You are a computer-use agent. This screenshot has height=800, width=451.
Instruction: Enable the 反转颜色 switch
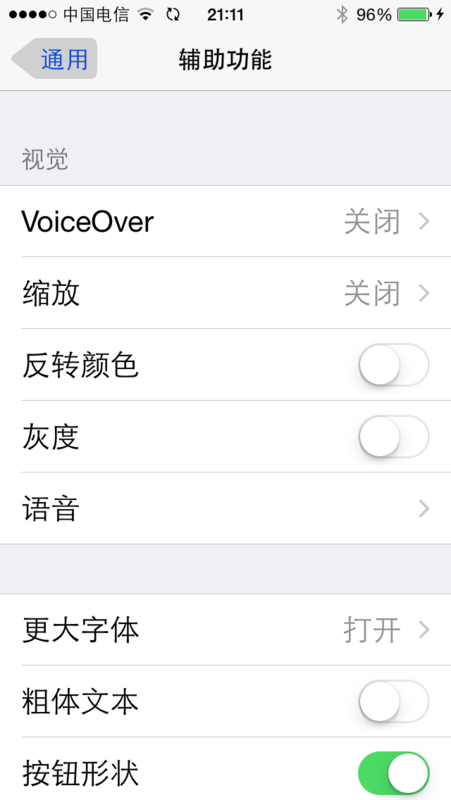click(393, 365)
